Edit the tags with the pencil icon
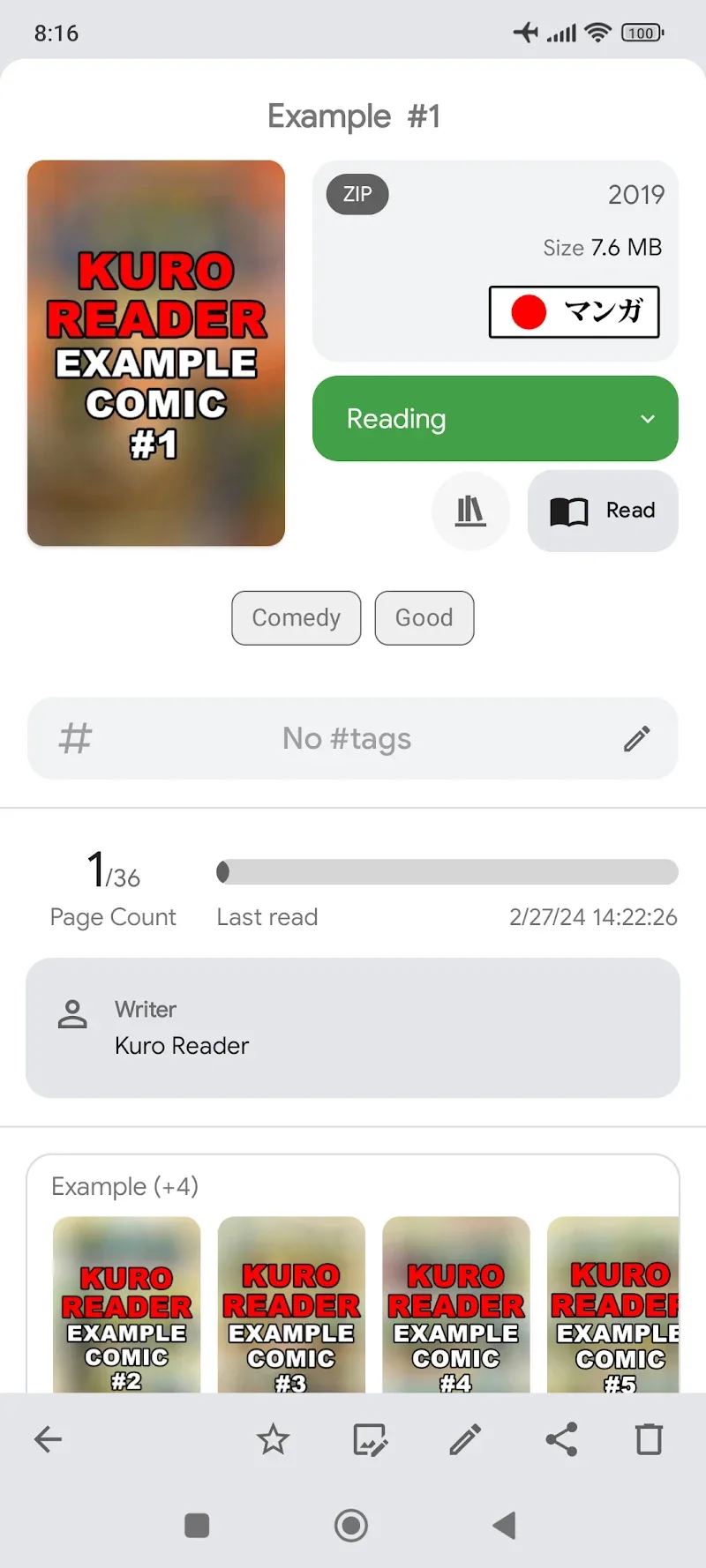This screenshot has width=706, height=1568. (637, 739)
